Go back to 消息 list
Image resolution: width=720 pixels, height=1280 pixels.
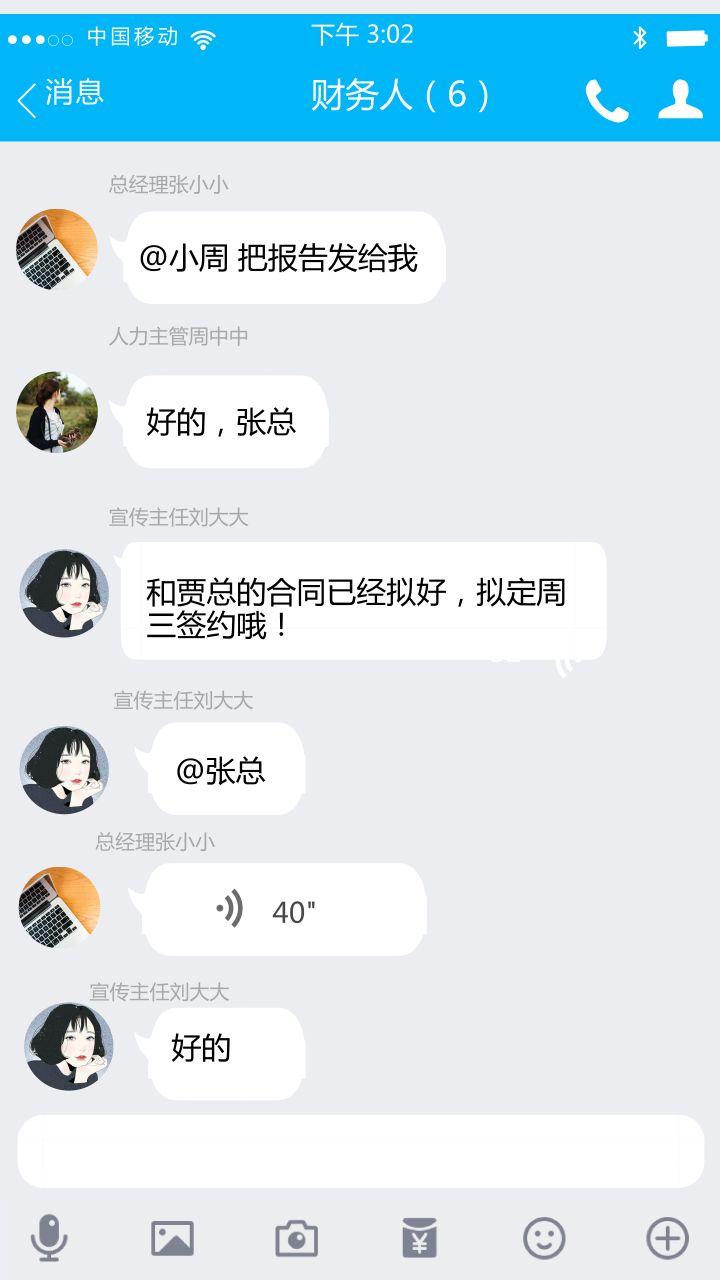coord(60,96)
